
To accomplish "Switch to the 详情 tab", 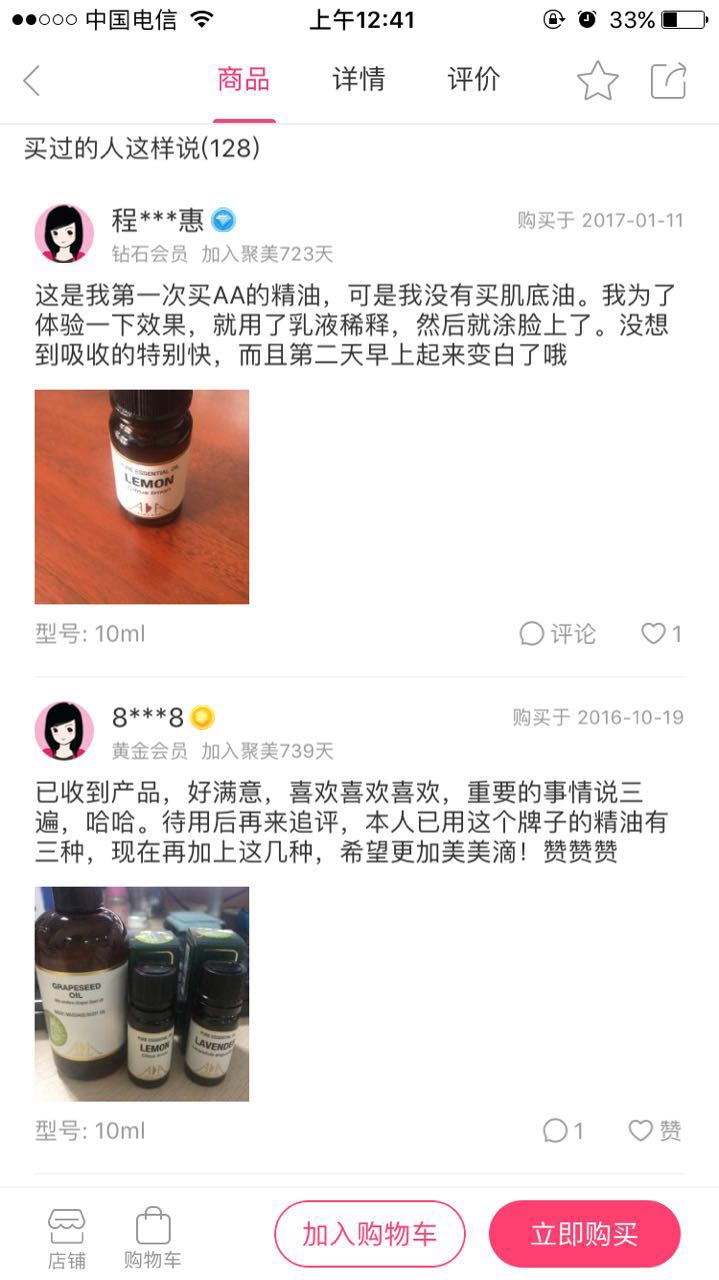I will click(x=358, y=80).
